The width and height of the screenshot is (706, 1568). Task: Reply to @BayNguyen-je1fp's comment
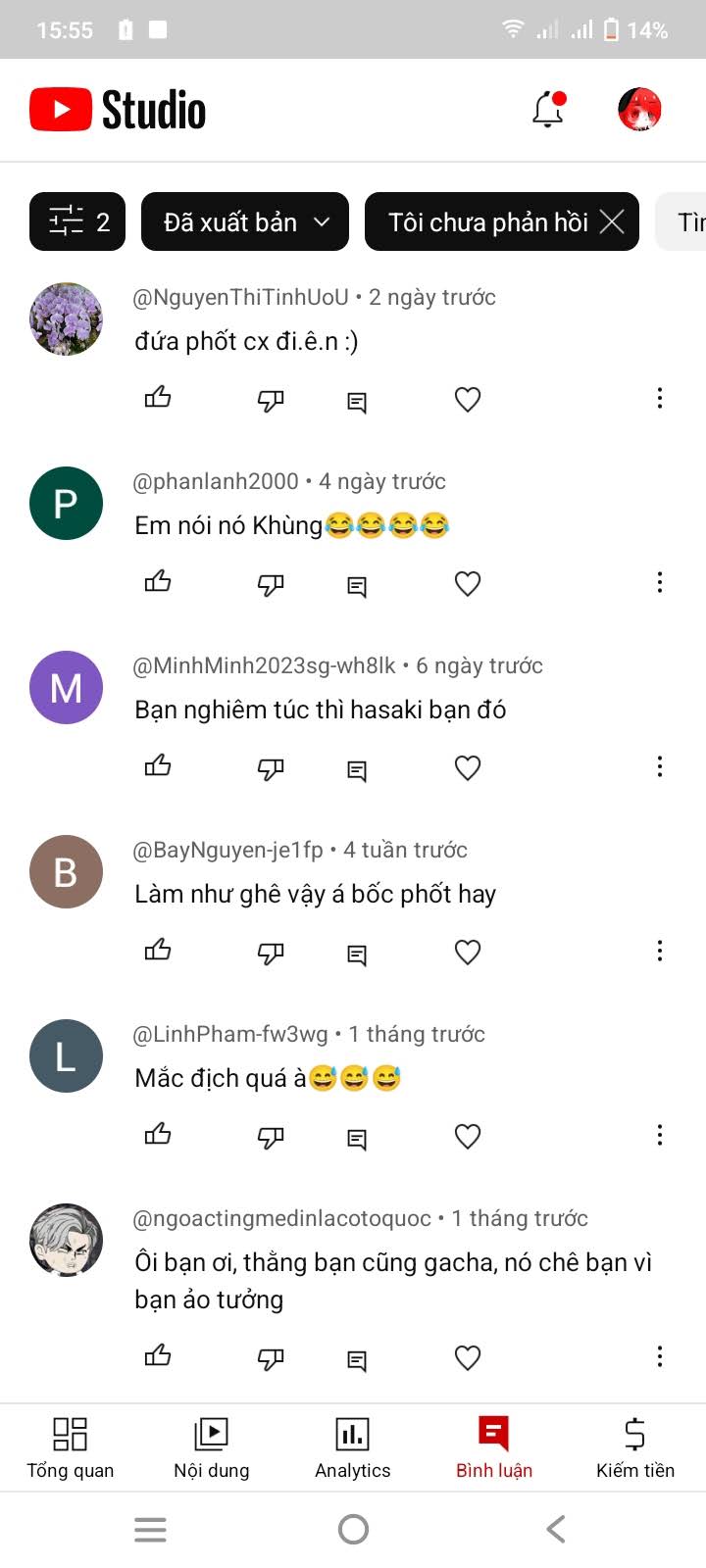click(x=357, y=954)
